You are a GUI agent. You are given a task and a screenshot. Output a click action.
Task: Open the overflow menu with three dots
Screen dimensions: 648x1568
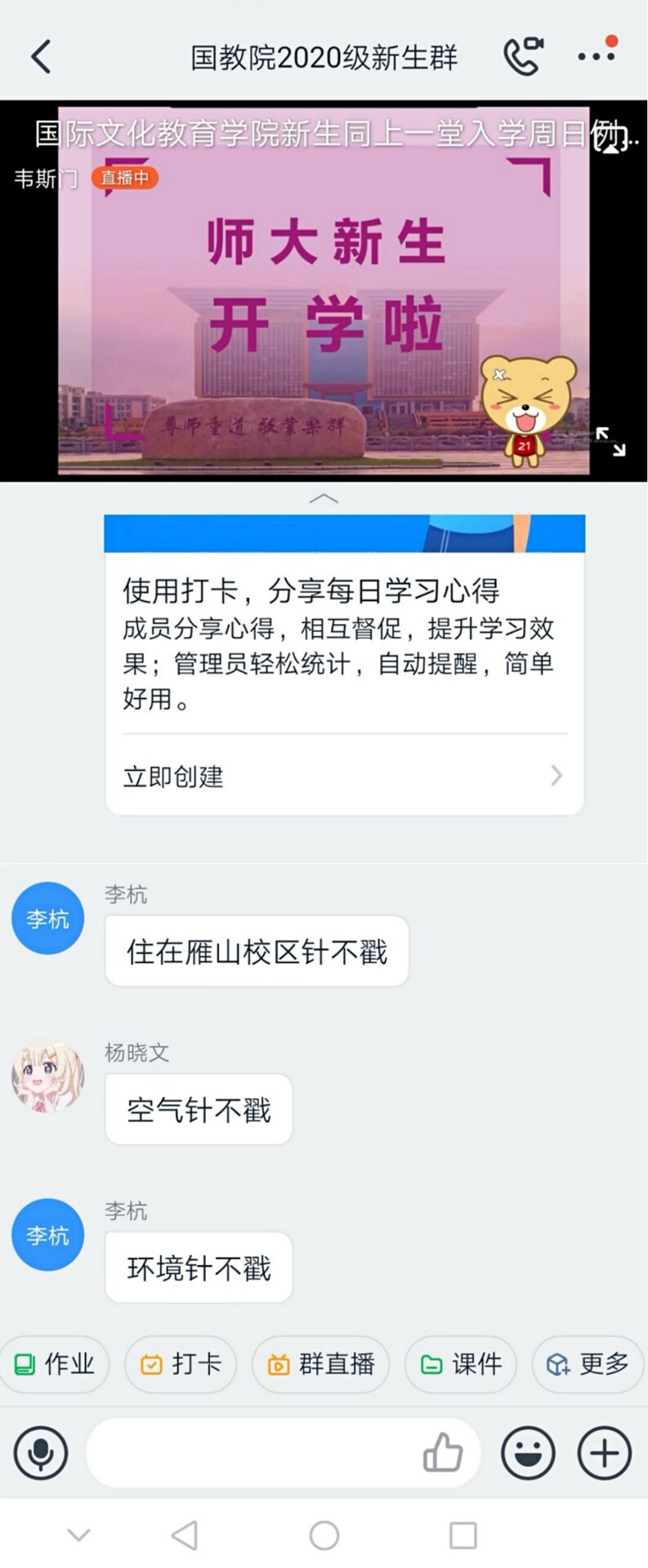pyautogui.click(x=597, y=56)
